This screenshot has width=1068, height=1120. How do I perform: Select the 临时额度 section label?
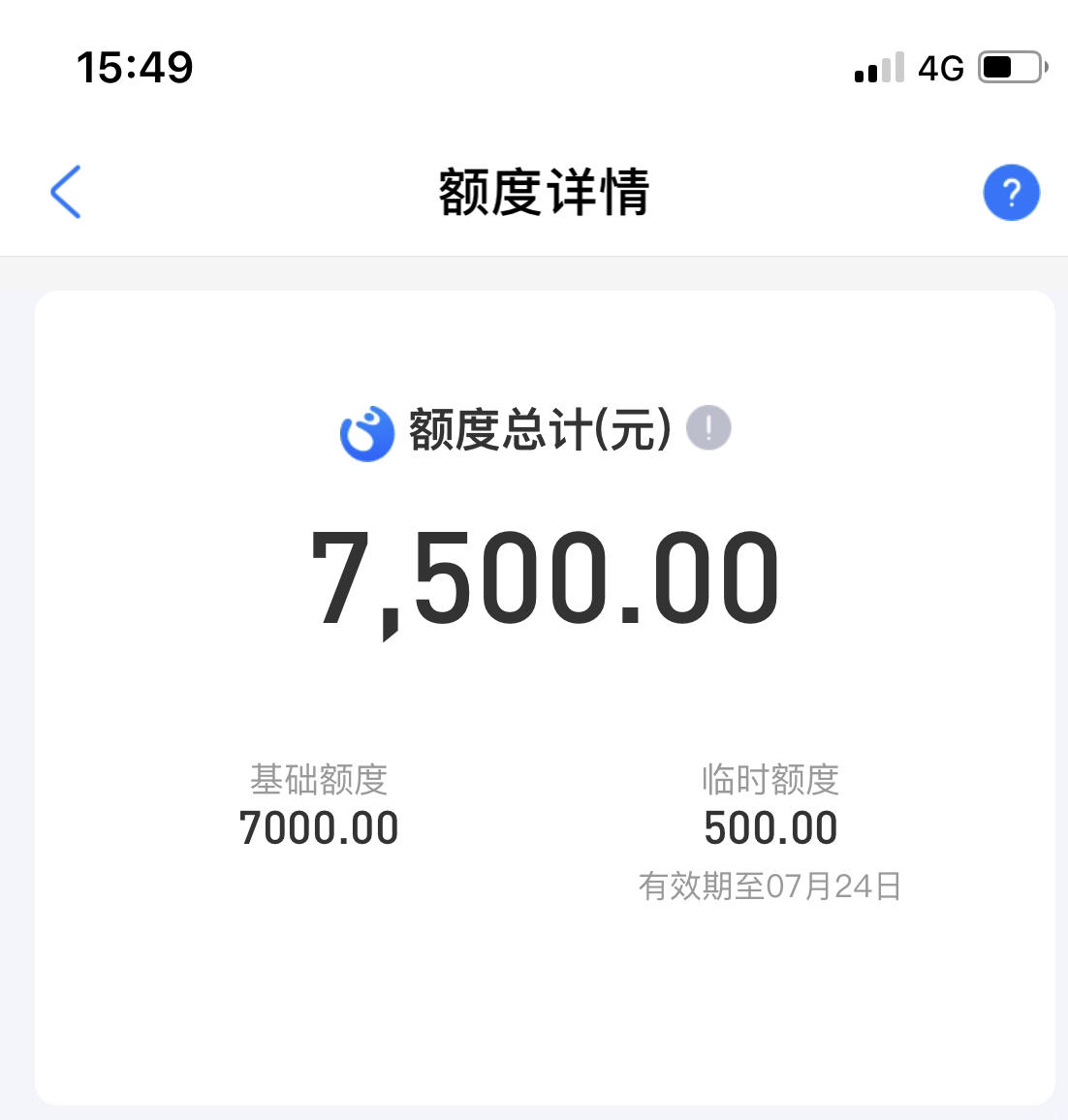pyautogui.click(x=770, y=780)
